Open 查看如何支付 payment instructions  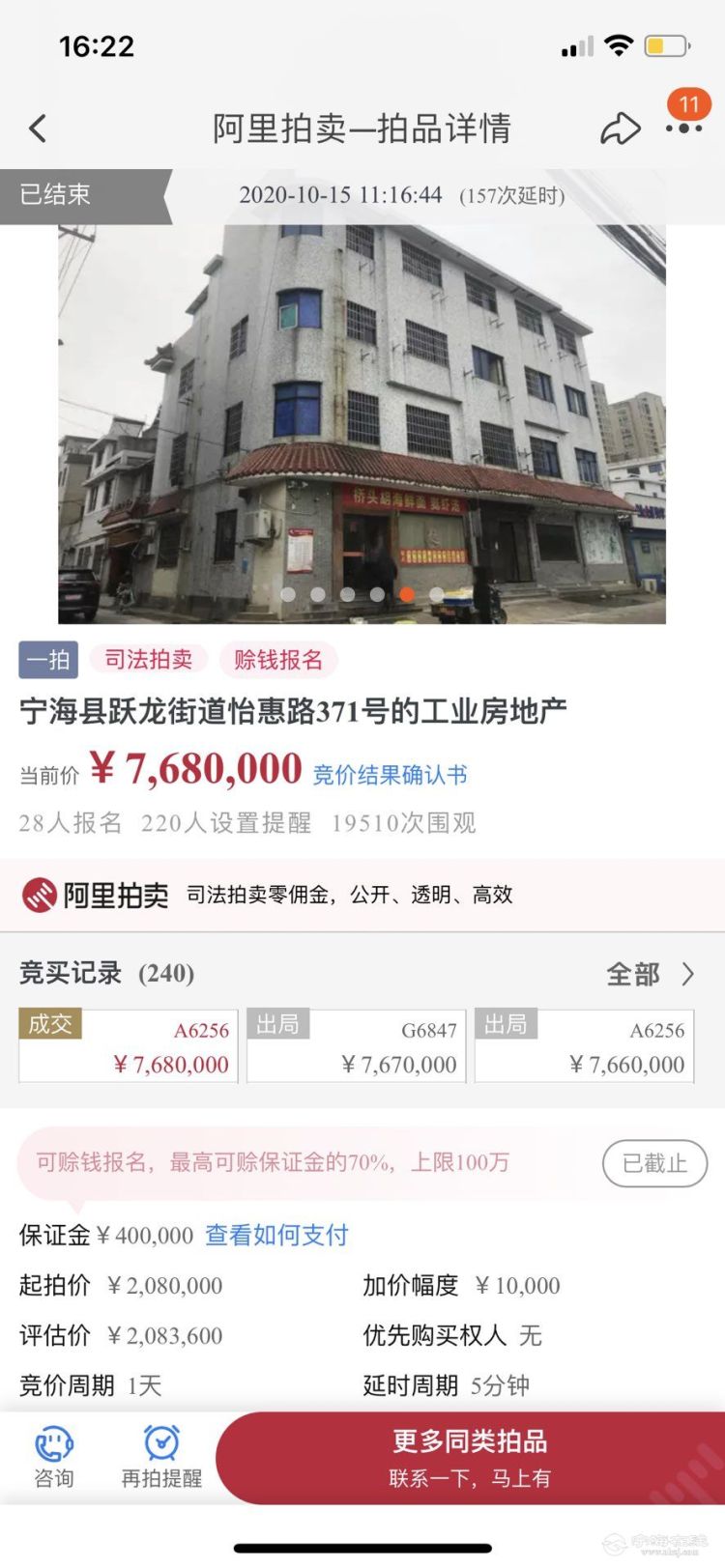pyautogui.click(x=276, y=1235)
